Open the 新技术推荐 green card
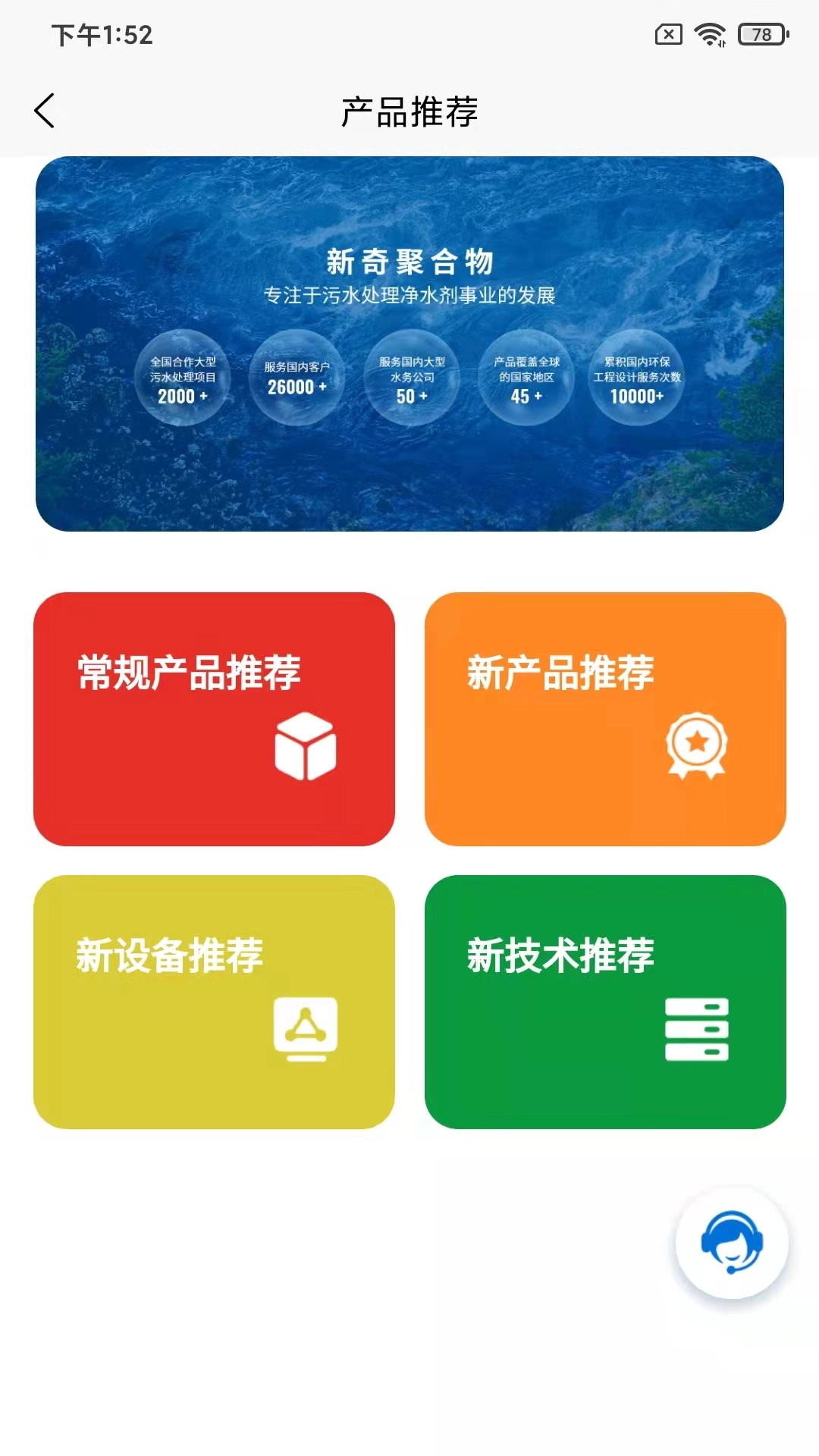This screenshot has width=819, height=1456. pos(605,1002)
